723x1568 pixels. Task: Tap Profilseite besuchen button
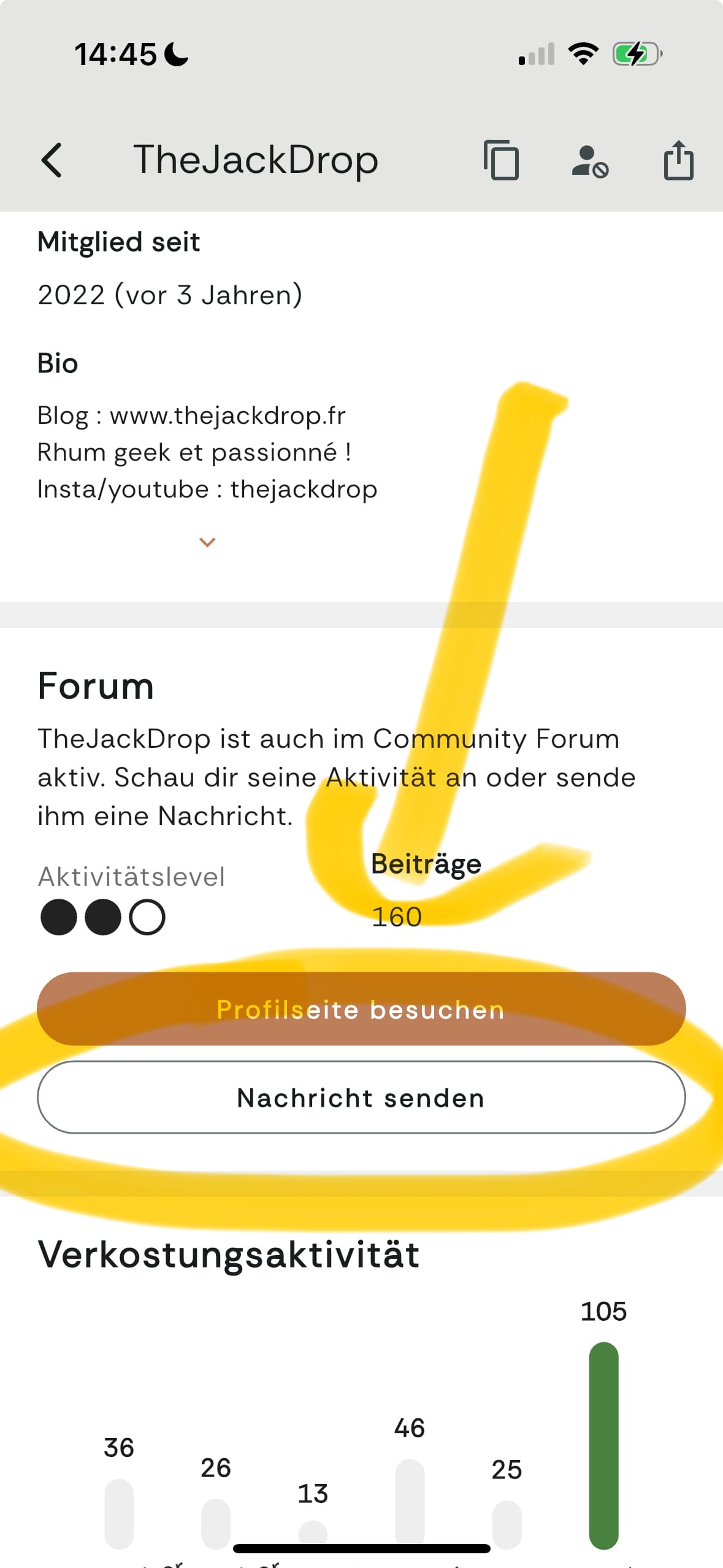[361, 1009]
